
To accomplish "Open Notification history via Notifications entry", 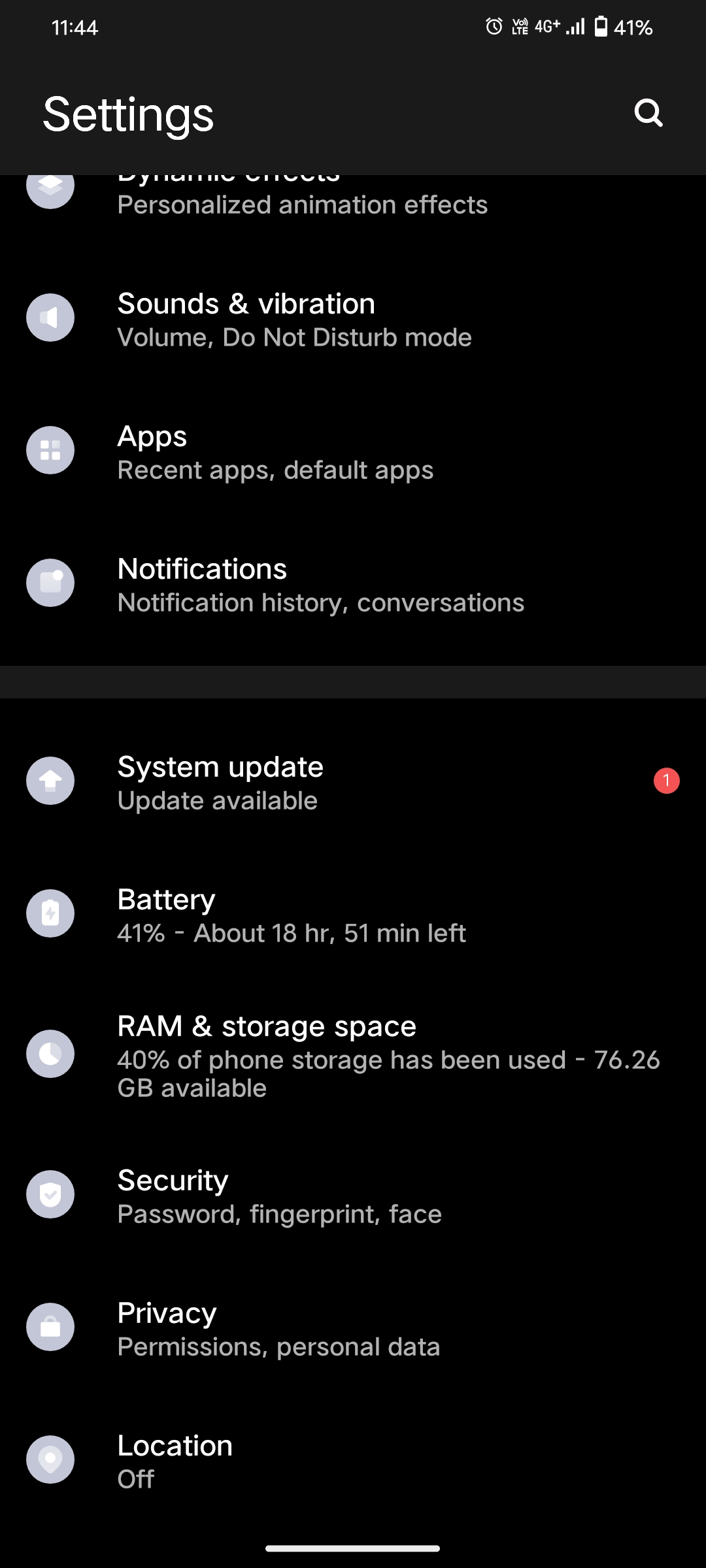I will (x=320, y=583).
